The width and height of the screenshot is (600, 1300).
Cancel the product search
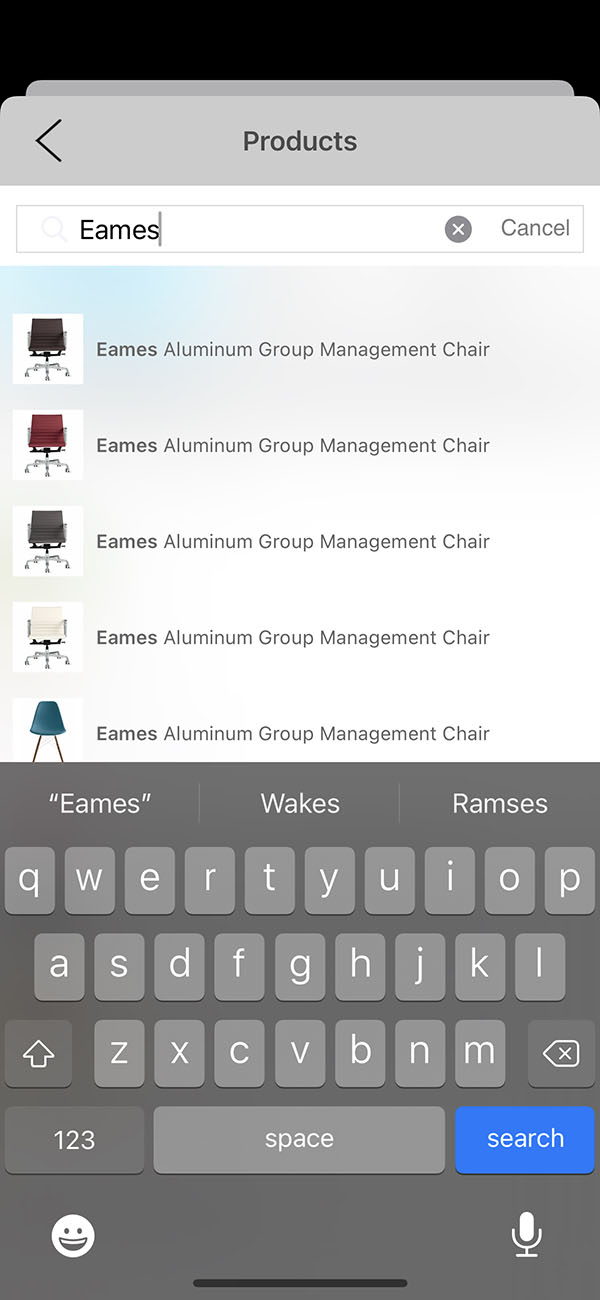click(x=535, y=228)
